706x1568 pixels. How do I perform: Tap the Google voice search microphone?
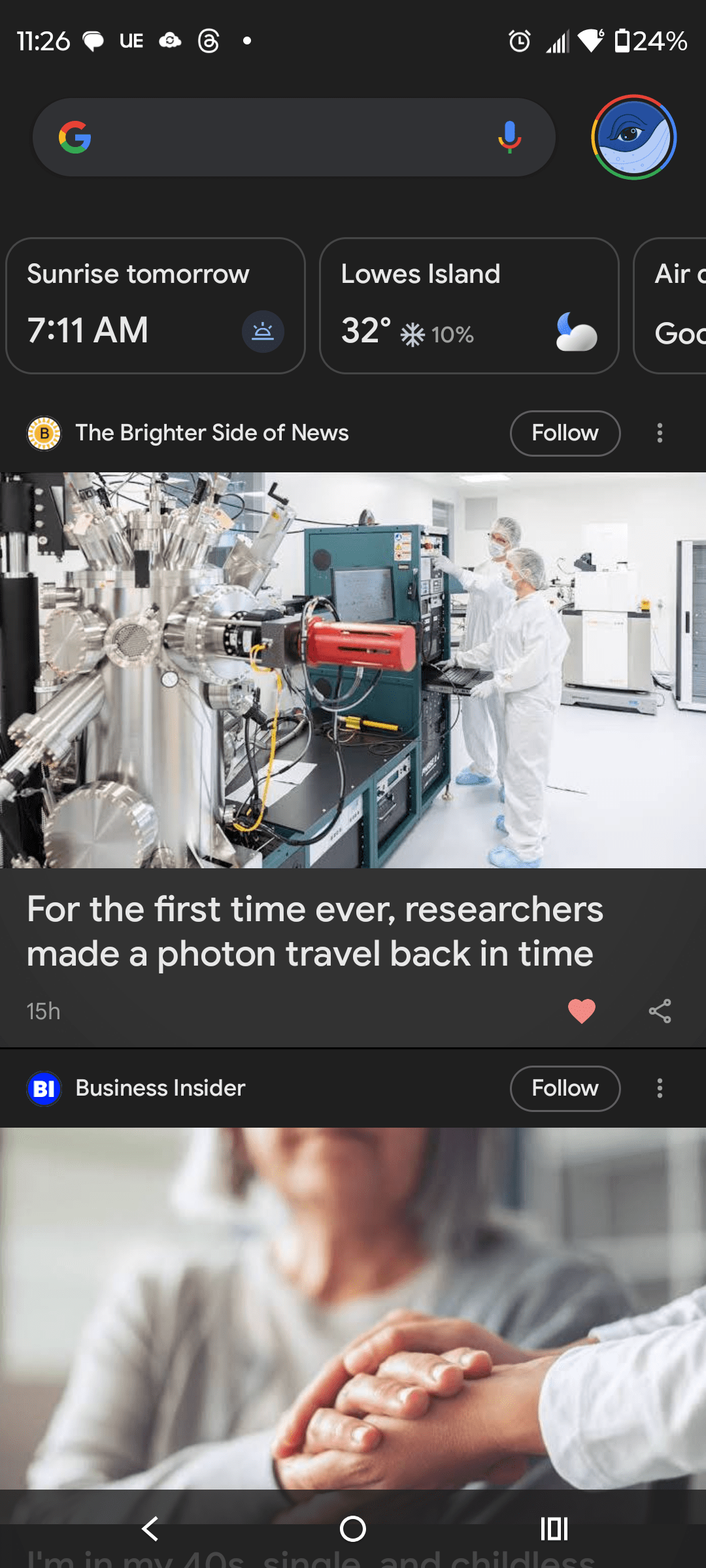[509, 137]
